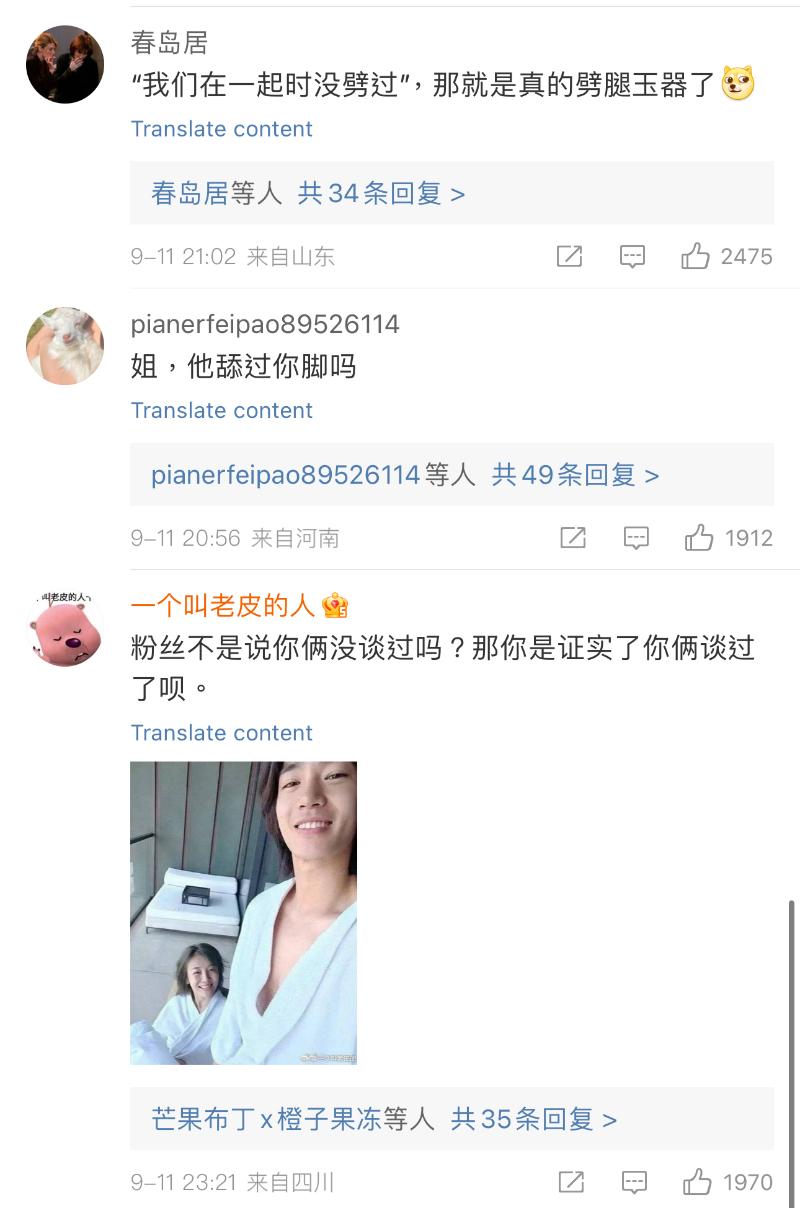Expand the 34 replies to 春岛居
This screenshot has height=1208, width=800.
pos(381,193)
